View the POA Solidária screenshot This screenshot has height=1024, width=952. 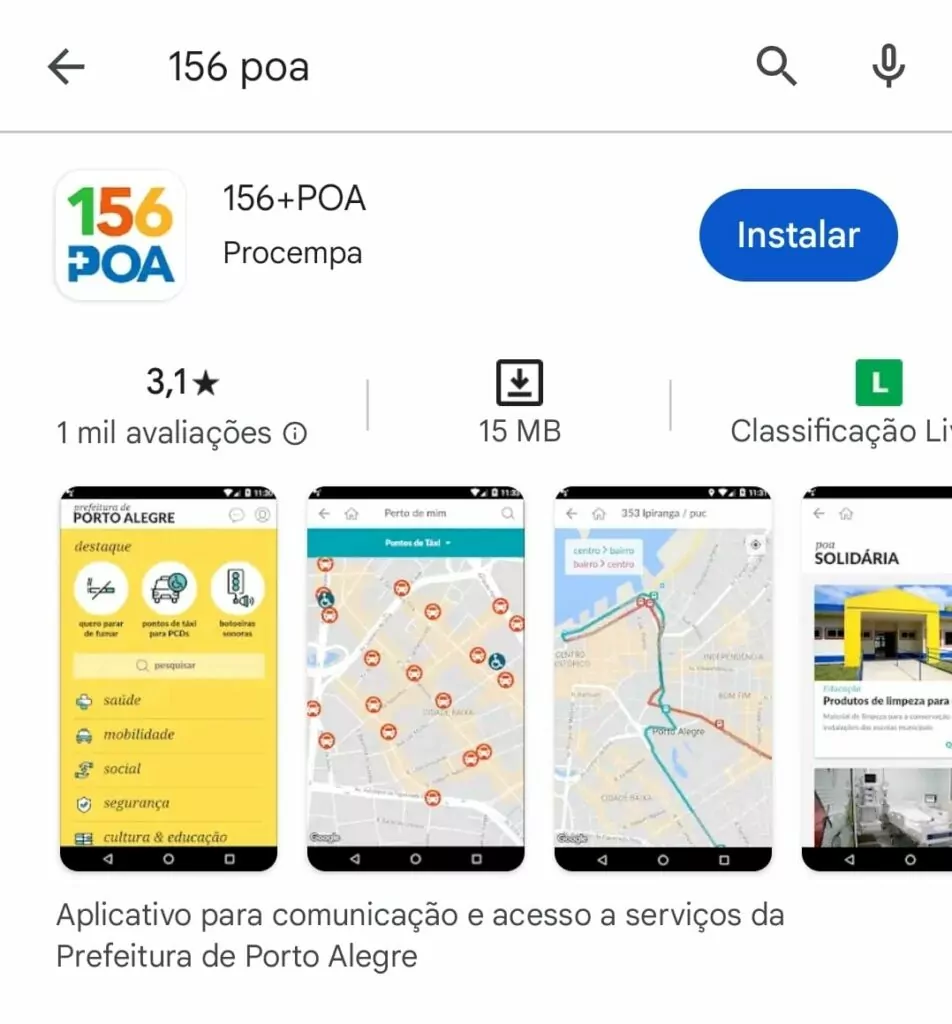coord(878,678)
